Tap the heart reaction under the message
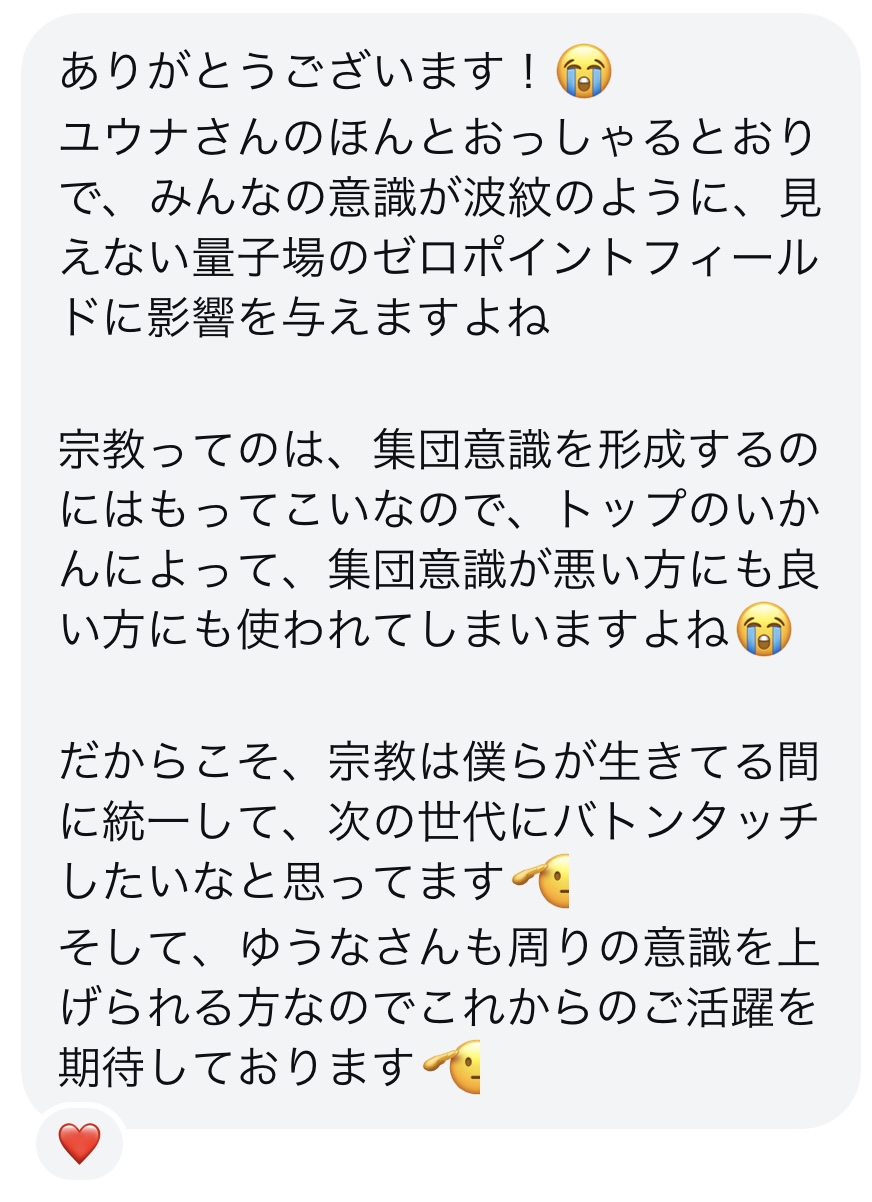 click(79, 1142)
